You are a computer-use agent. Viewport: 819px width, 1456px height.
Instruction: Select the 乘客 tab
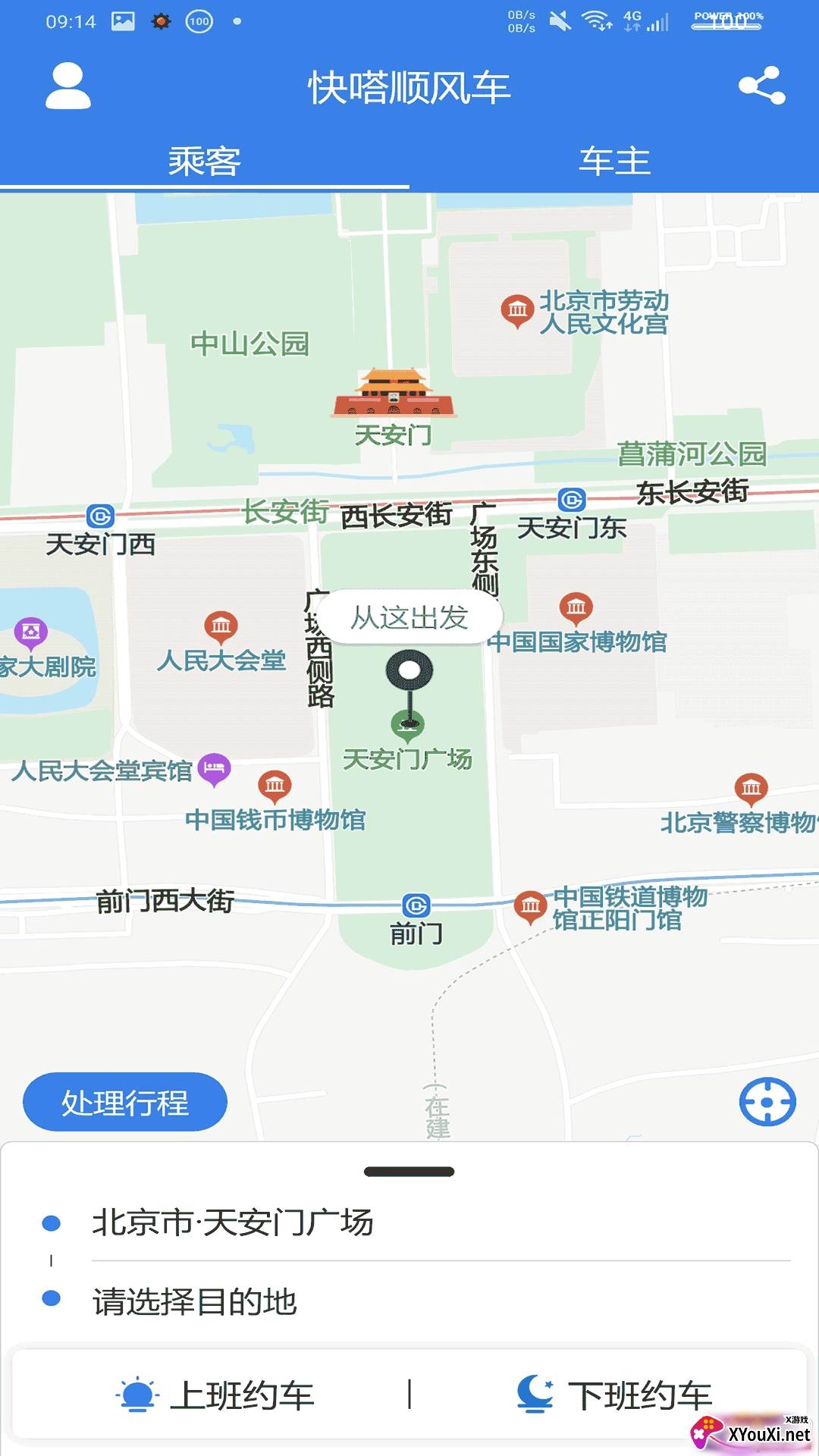coord(205,161)
